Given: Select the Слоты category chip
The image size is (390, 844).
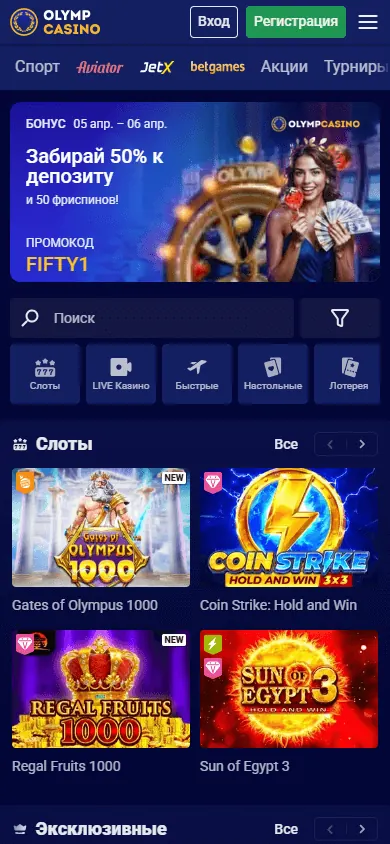Looking at the screenshot, I should point(45,374).
